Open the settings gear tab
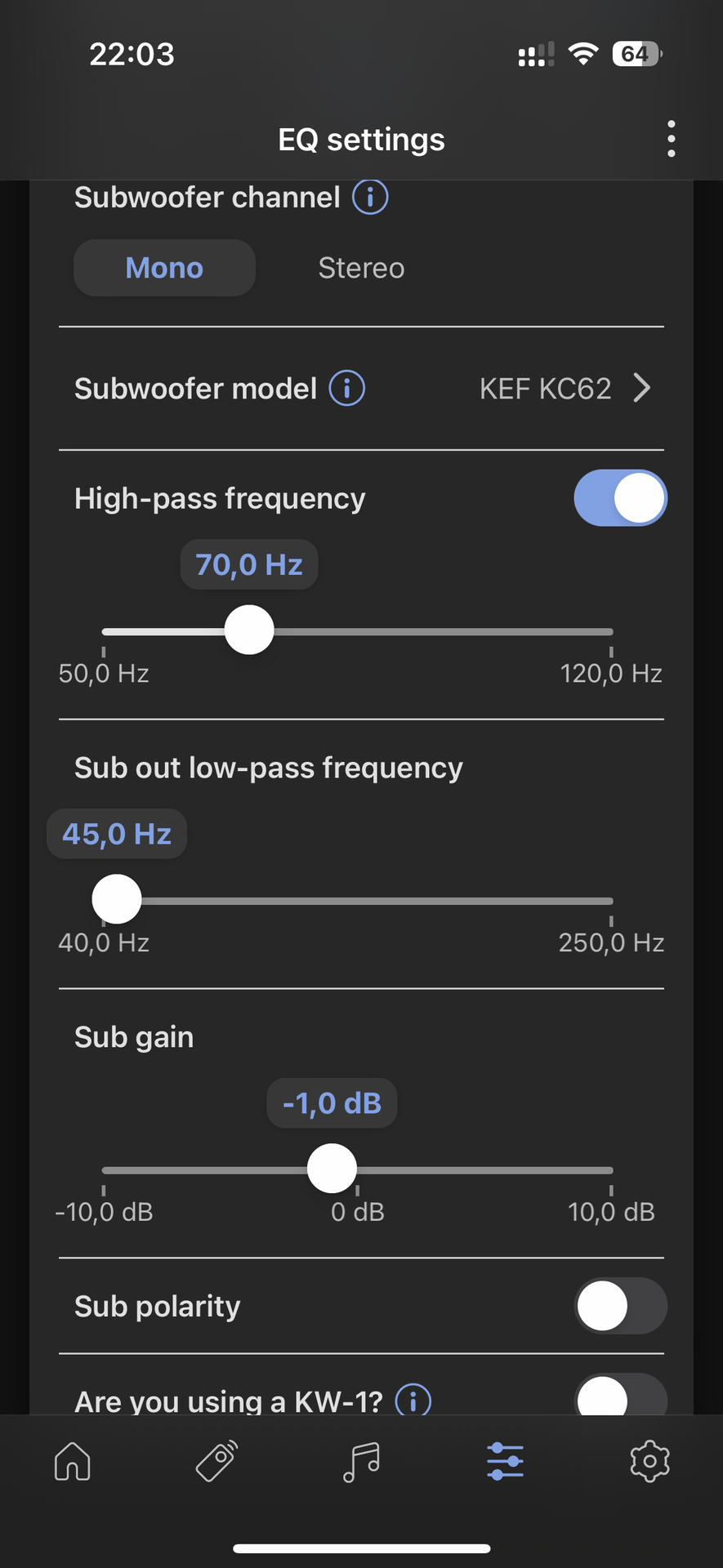 point(650,1461)
